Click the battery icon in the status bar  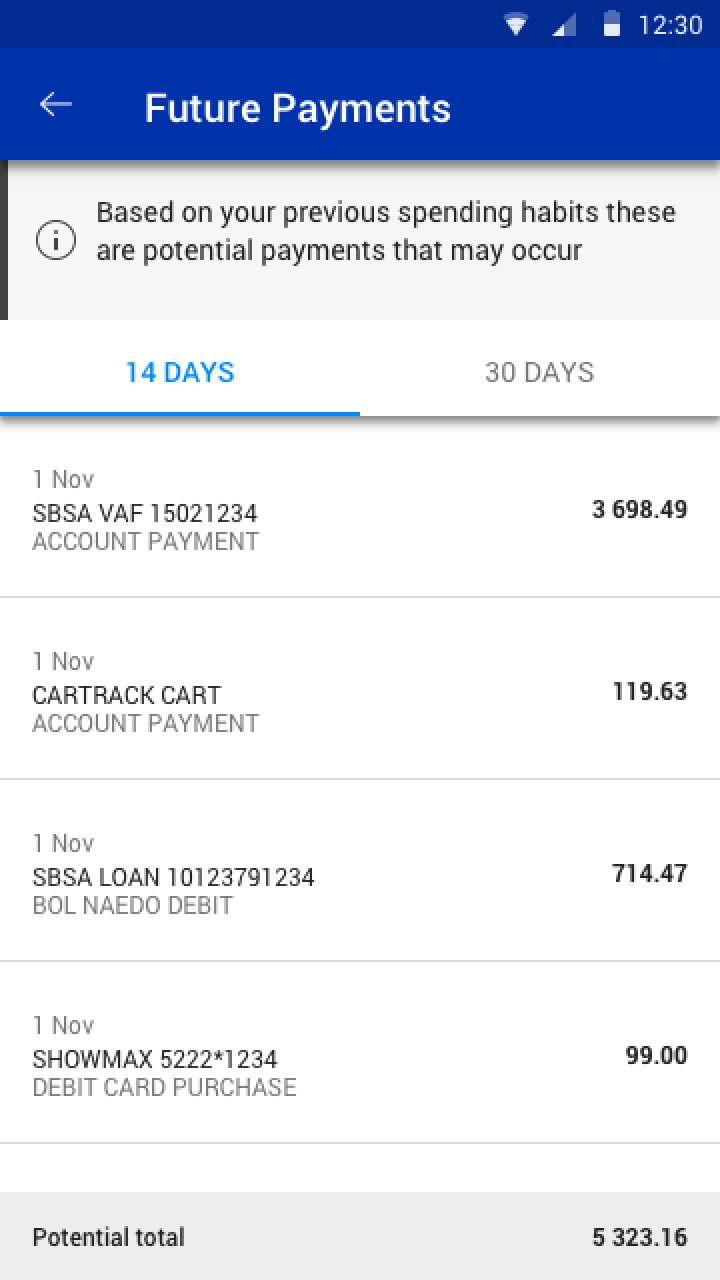point(610,26)
